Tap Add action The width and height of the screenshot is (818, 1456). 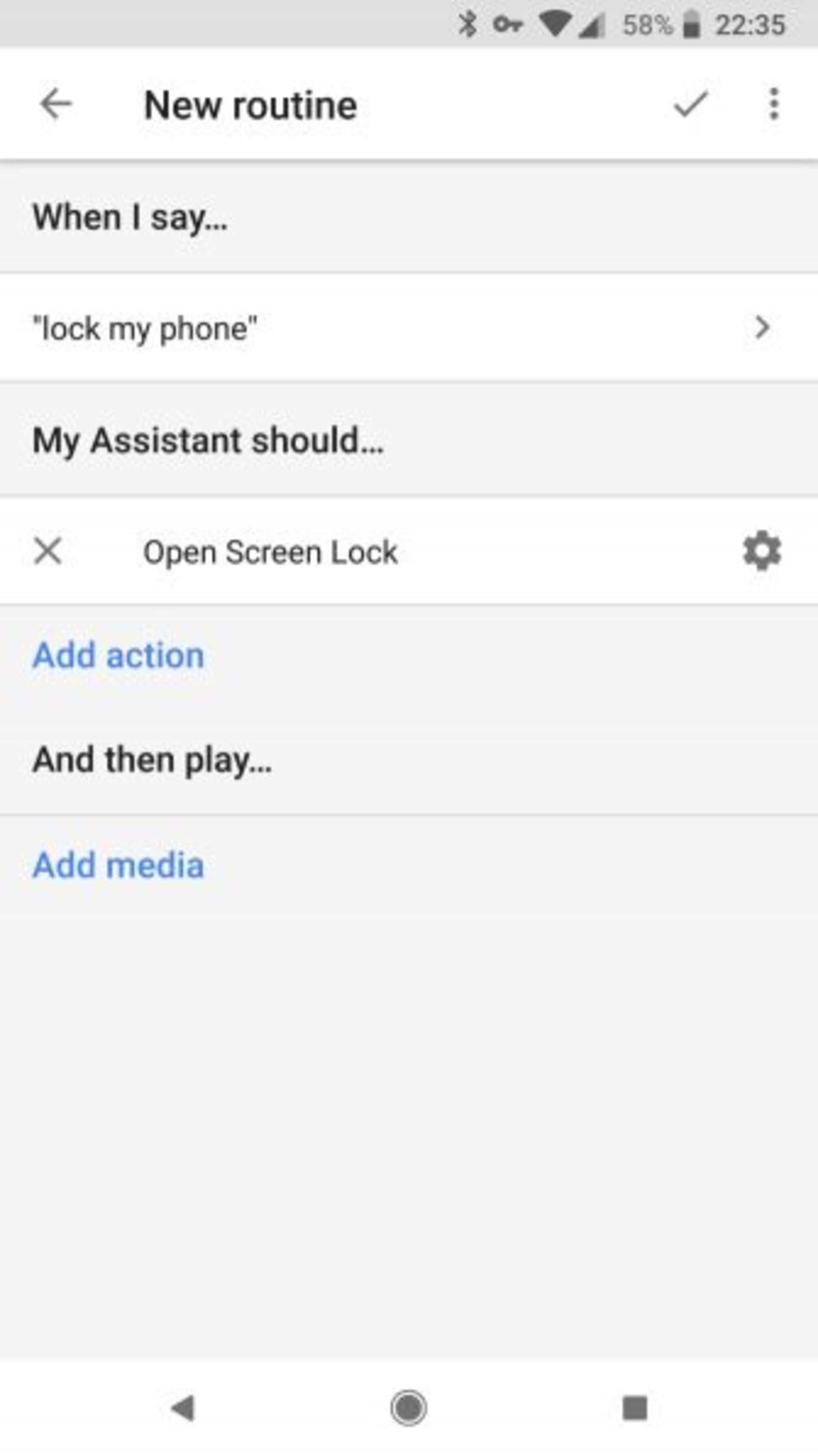click(118, 656)
